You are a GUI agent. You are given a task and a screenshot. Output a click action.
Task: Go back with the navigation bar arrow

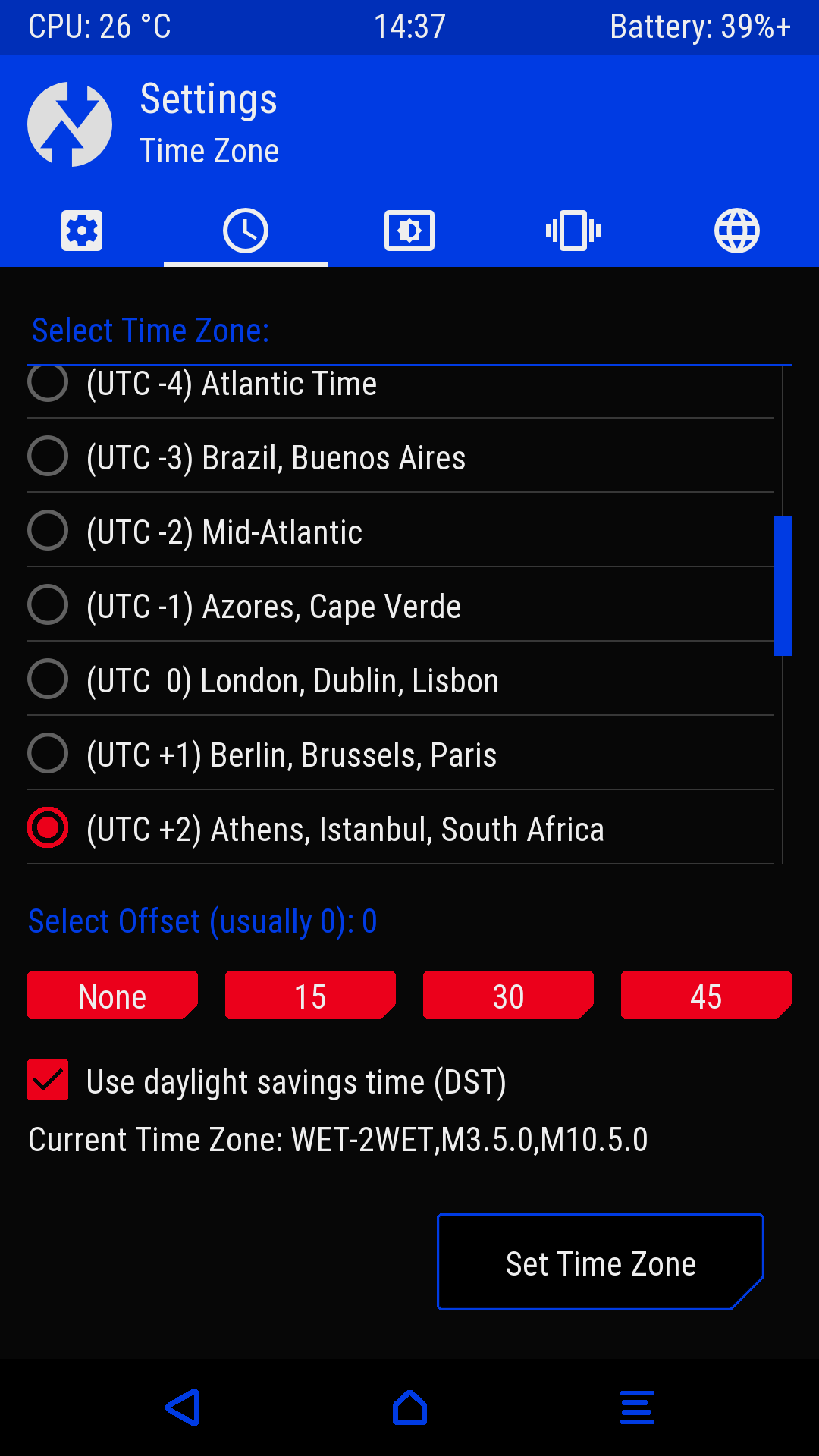tap(183, 1408)
